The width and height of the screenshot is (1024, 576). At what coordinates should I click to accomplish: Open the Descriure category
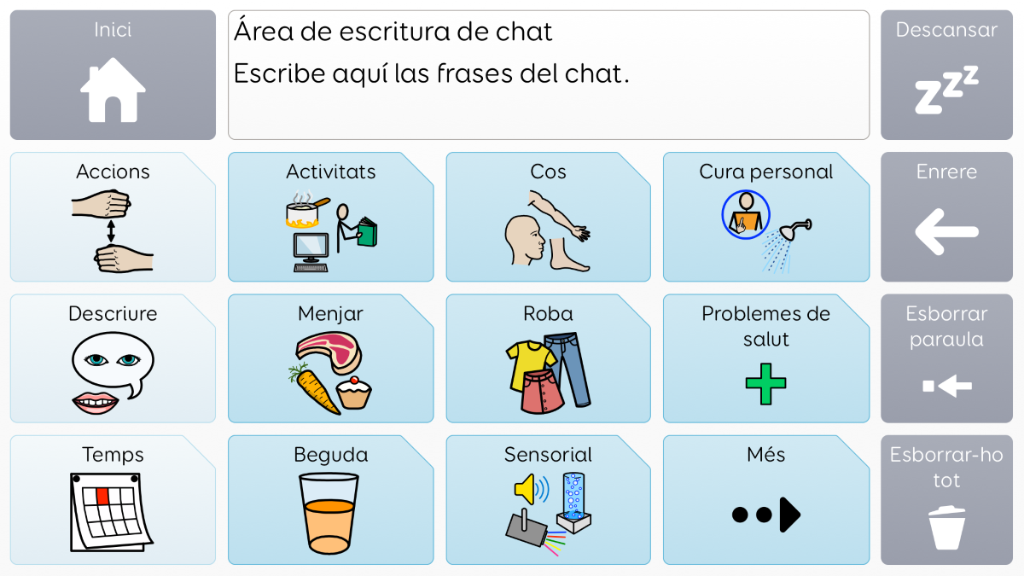click(x=113, y=358)
